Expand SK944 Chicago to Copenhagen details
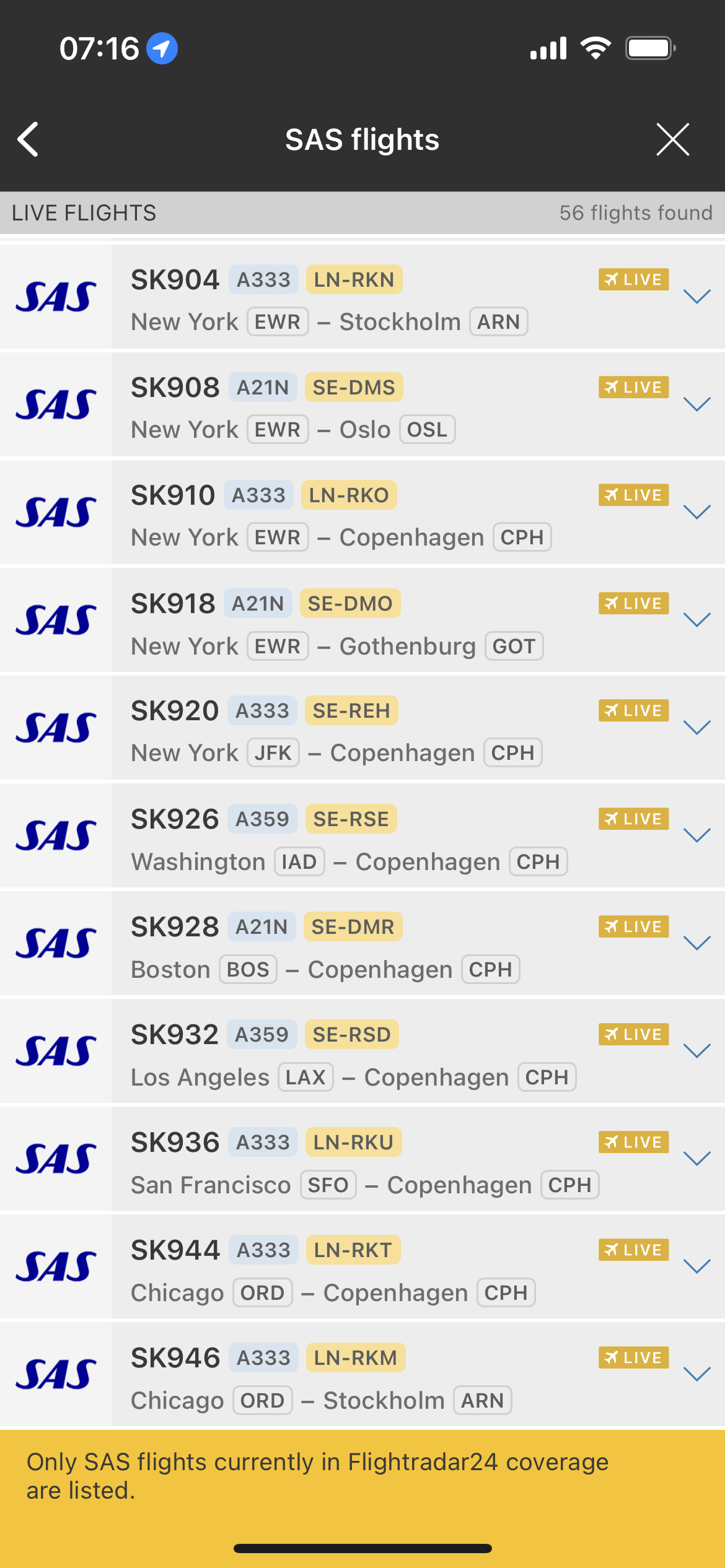 [x=696, y=1267]
